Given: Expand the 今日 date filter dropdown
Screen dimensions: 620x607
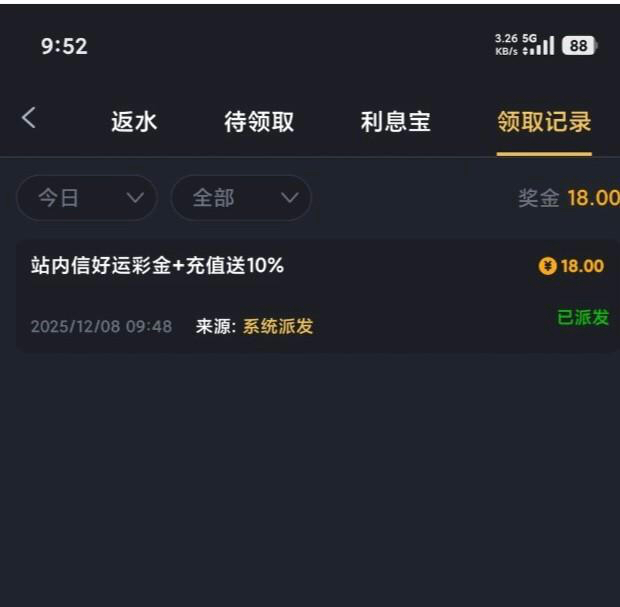Looking at the screenshot, I should point(87,198).
